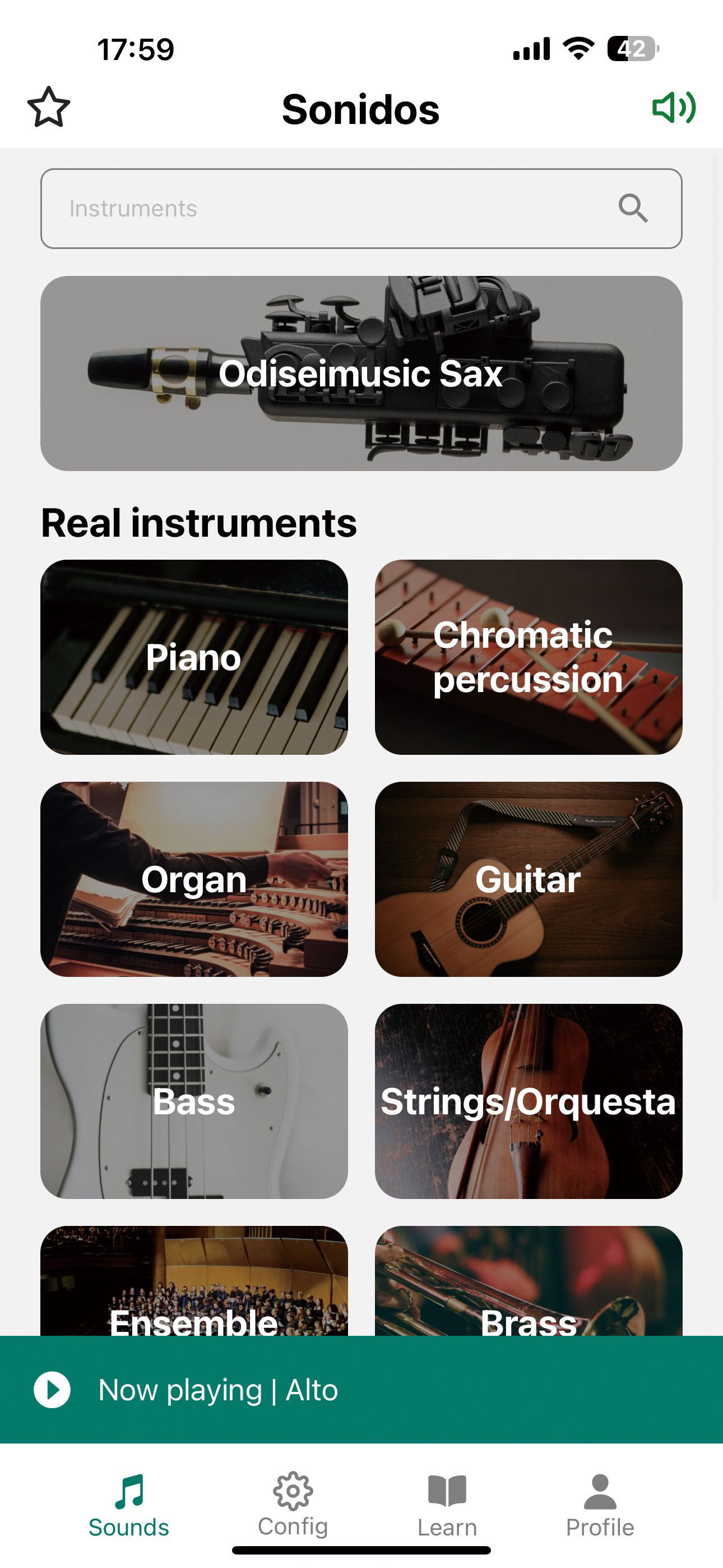The height and width of the screenshot is (1568, 723).
Task: Select the Sounds tab
Action: tap(129, 1504)
